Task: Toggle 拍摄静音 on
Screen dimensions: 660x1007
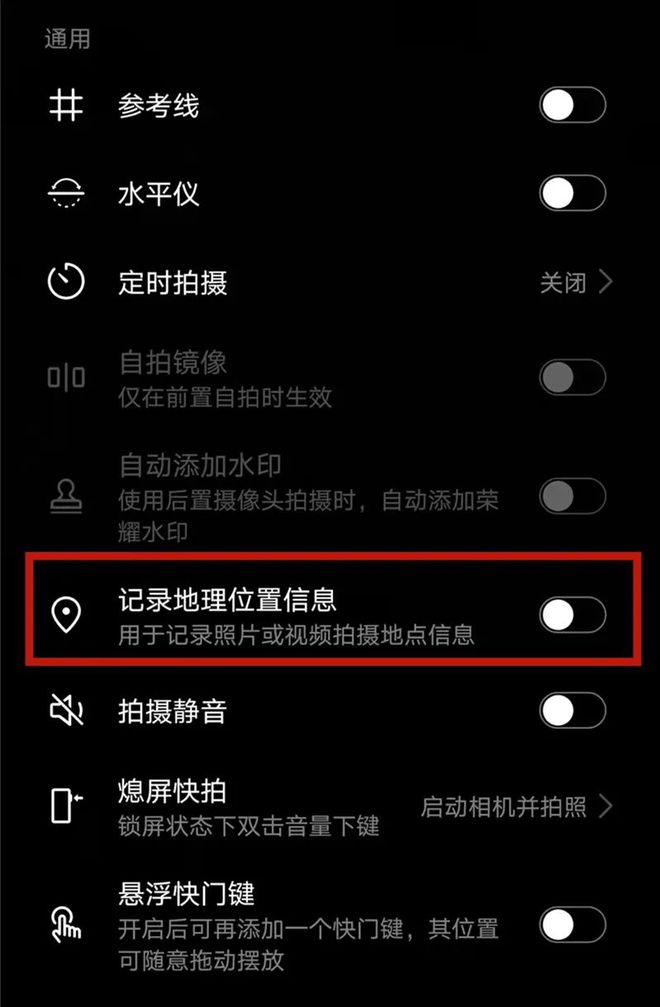Action: click(572, 711)
